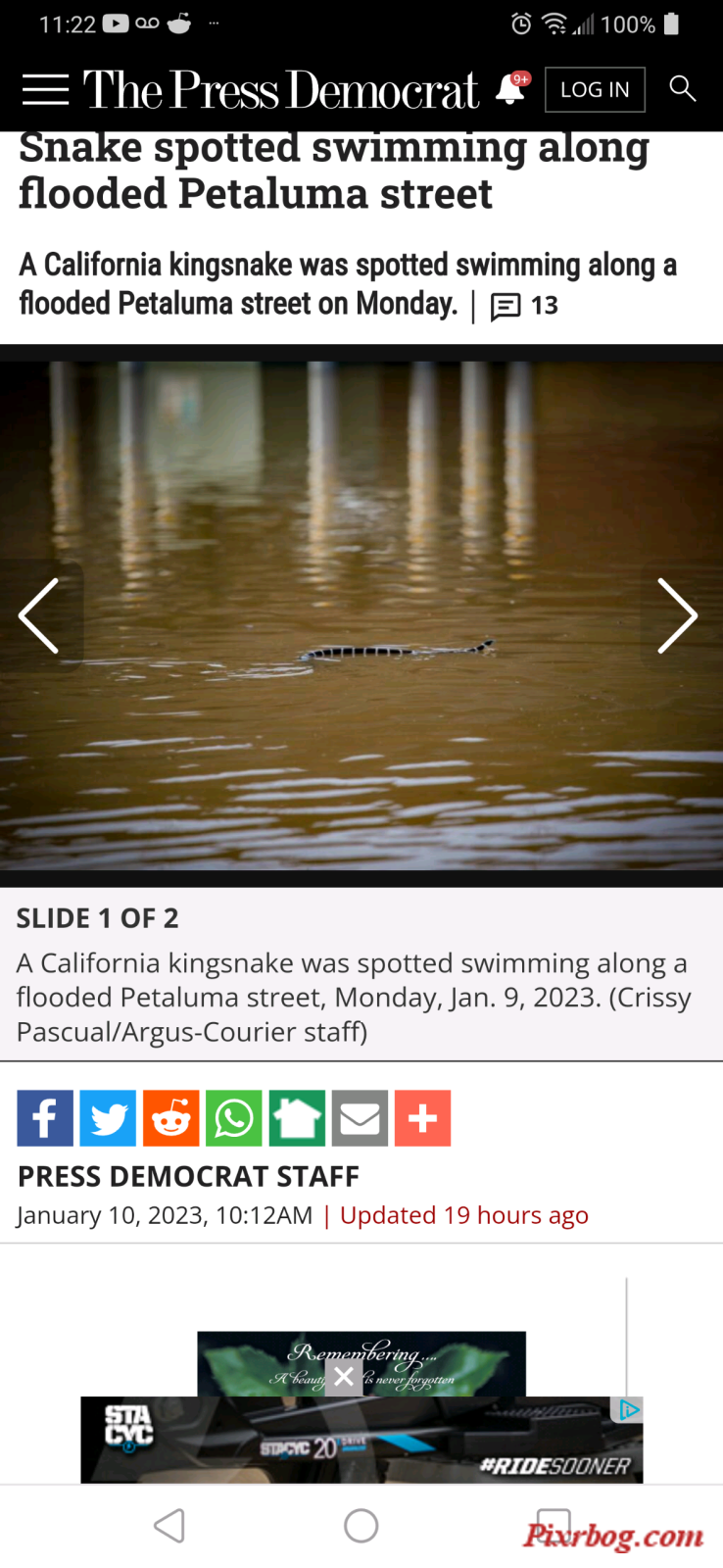
Task: Share the article via WhatsApp
Action: point(234,1118)
